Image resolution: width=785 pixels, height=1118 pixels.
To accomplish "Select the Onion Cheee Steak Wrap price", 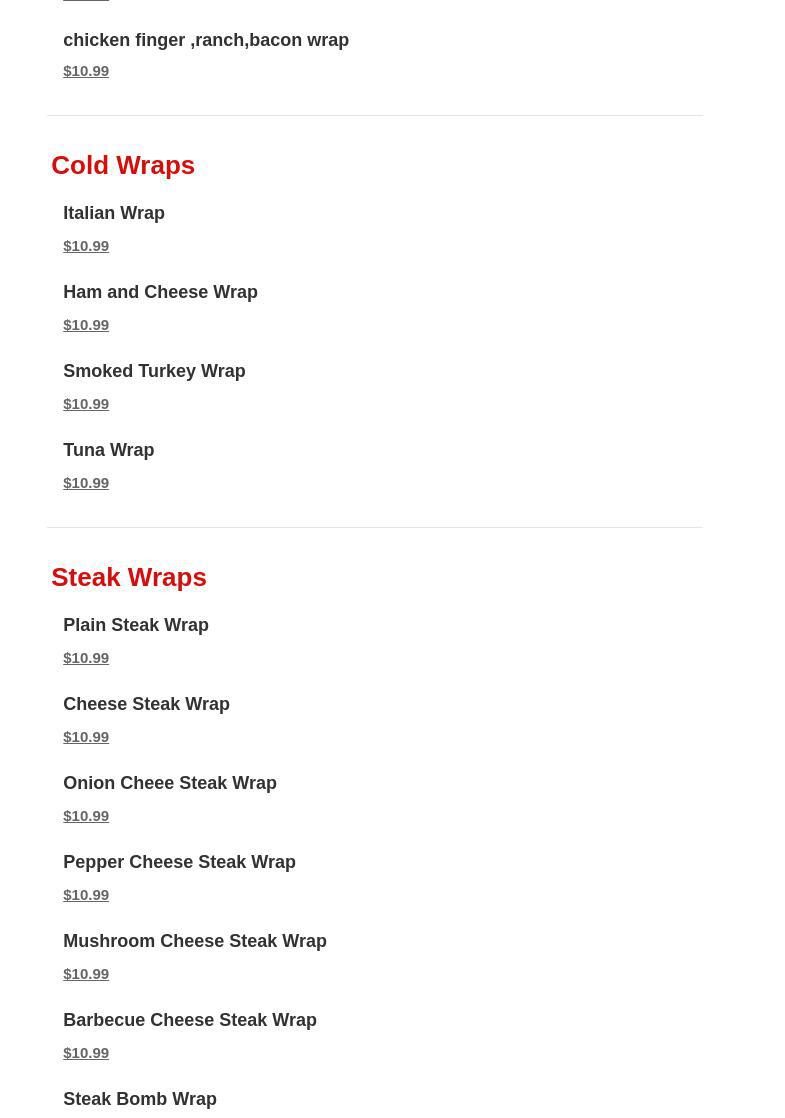I will coord(86,816).
